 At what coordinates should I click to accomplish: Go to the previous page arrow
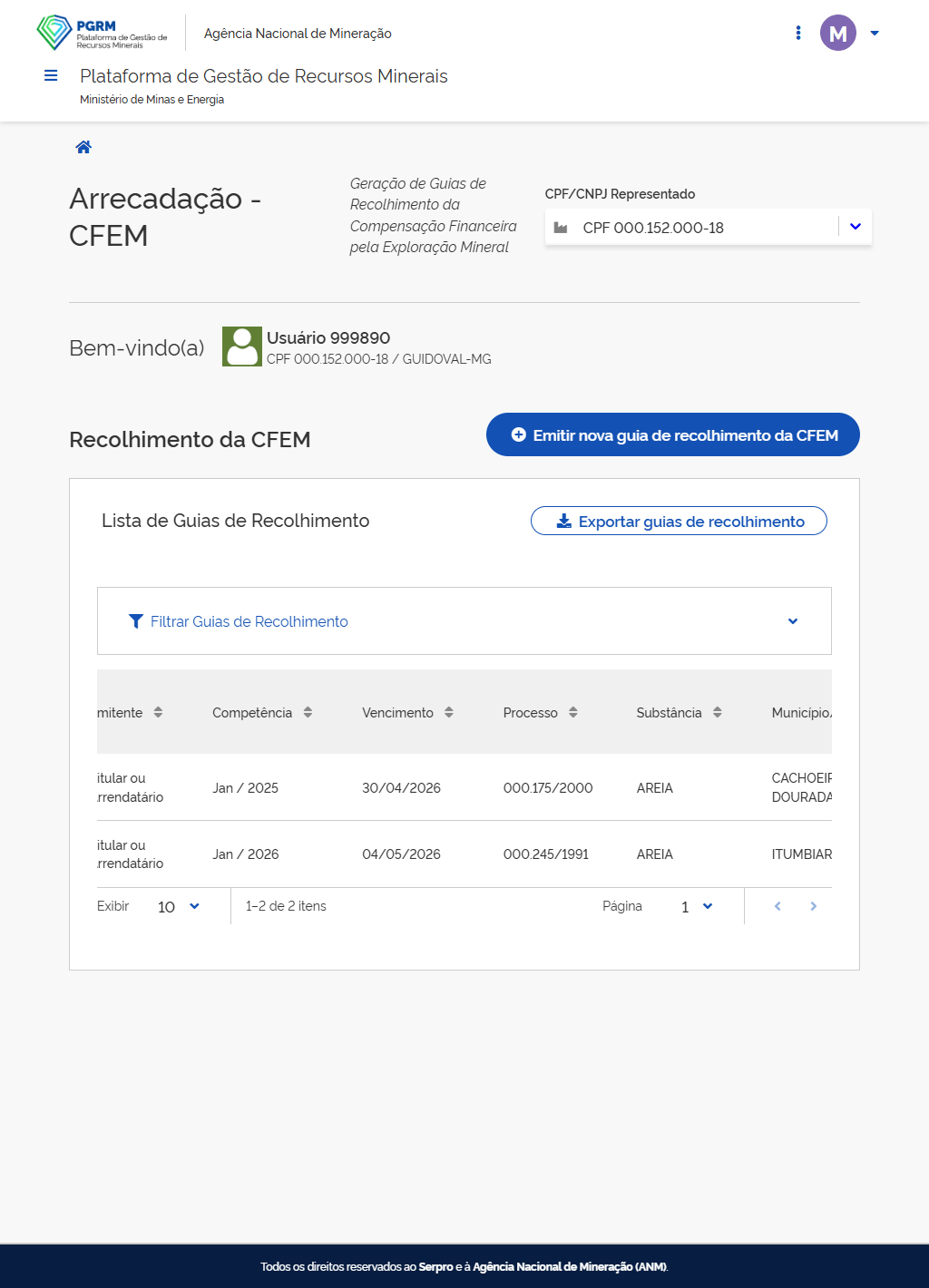coord(777,906)
